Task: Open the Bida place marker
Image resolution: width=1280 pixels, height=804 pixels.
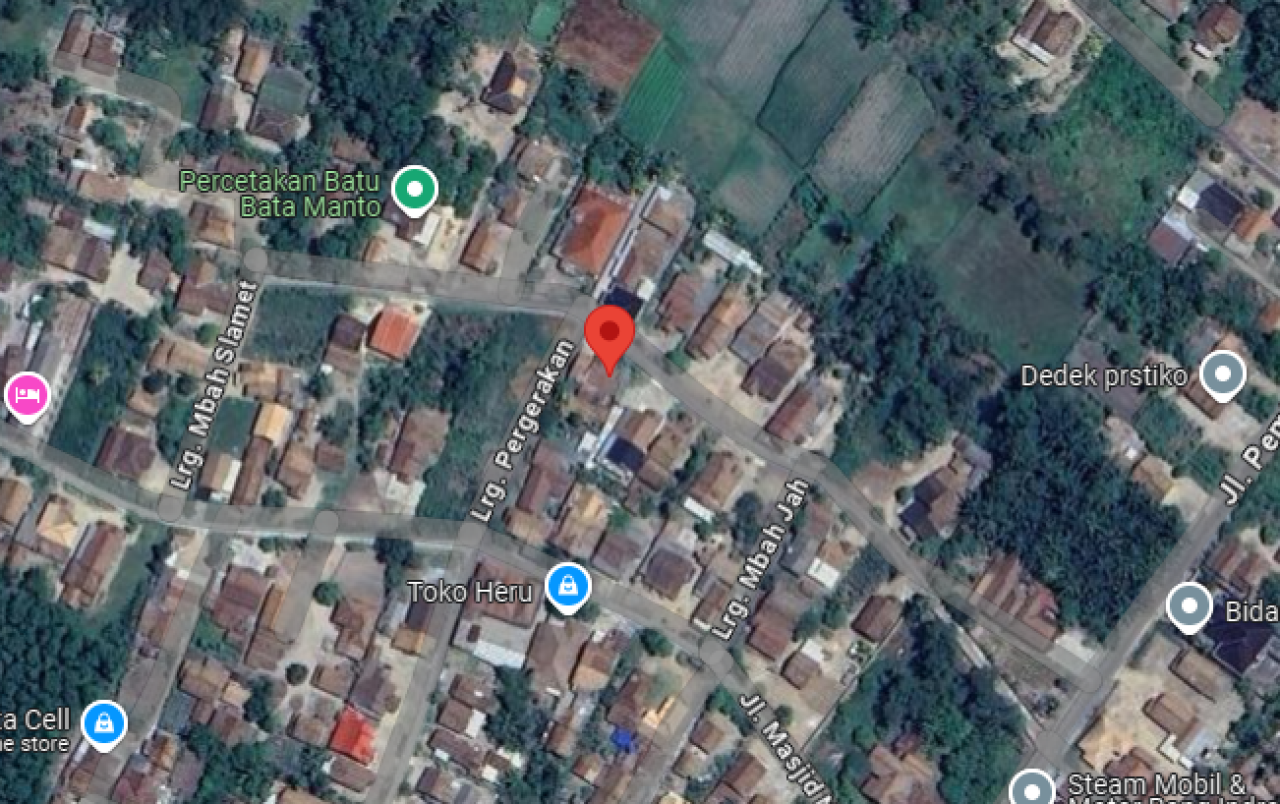Action: pyautogui.click(x=1189, y=606)
